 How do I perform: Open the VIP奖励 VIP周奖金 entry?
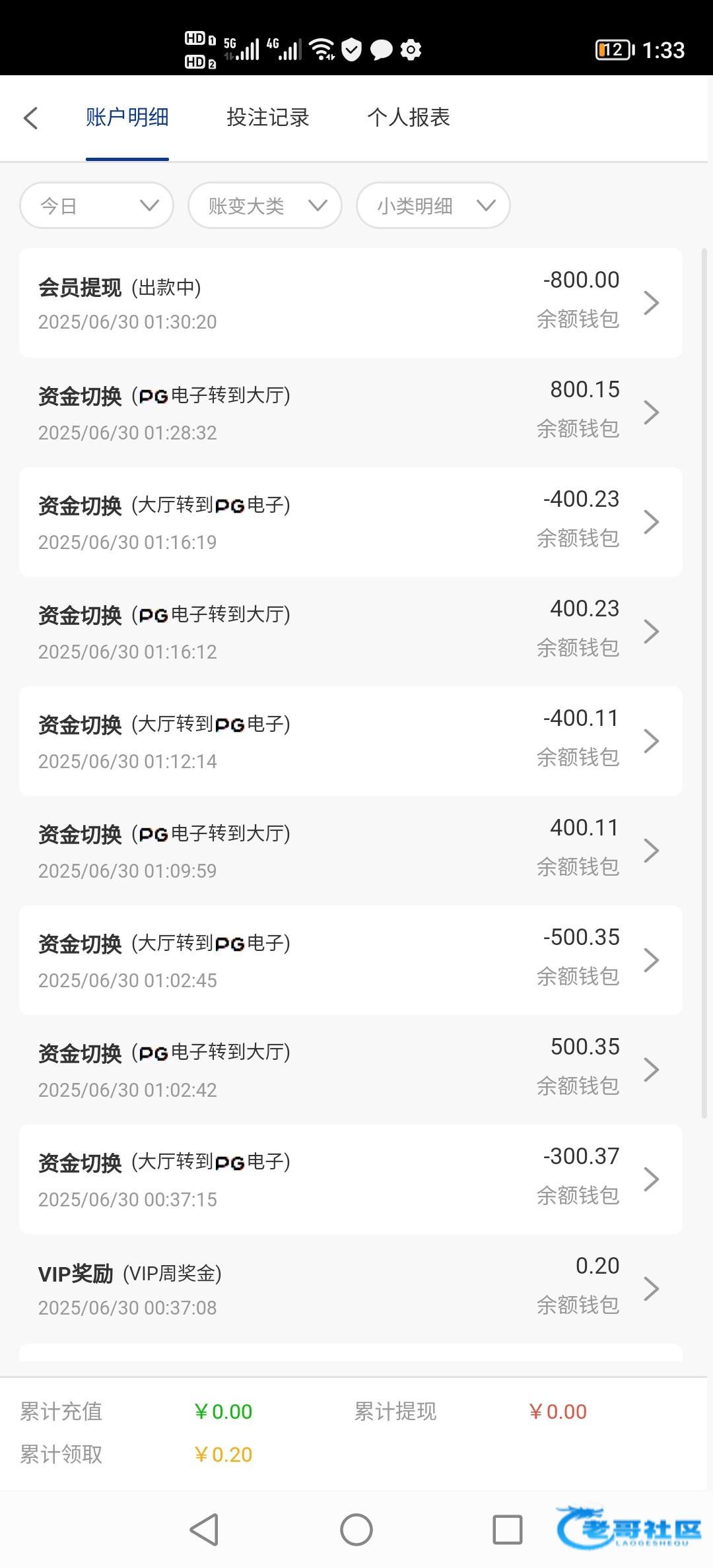tap(351, 1289)
